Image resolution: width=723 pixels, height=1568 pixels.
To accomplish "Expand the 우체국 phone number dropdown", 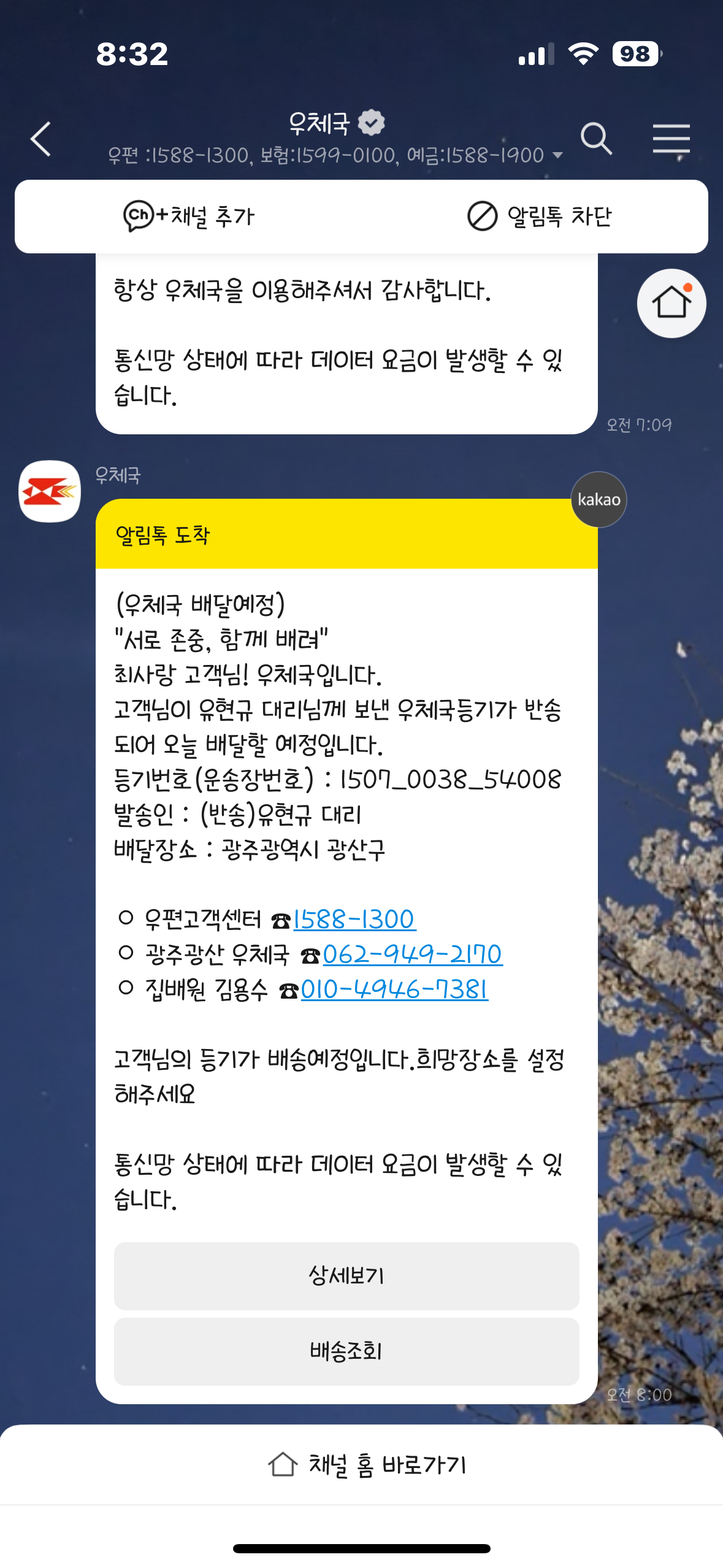I will tap(558, 155).
